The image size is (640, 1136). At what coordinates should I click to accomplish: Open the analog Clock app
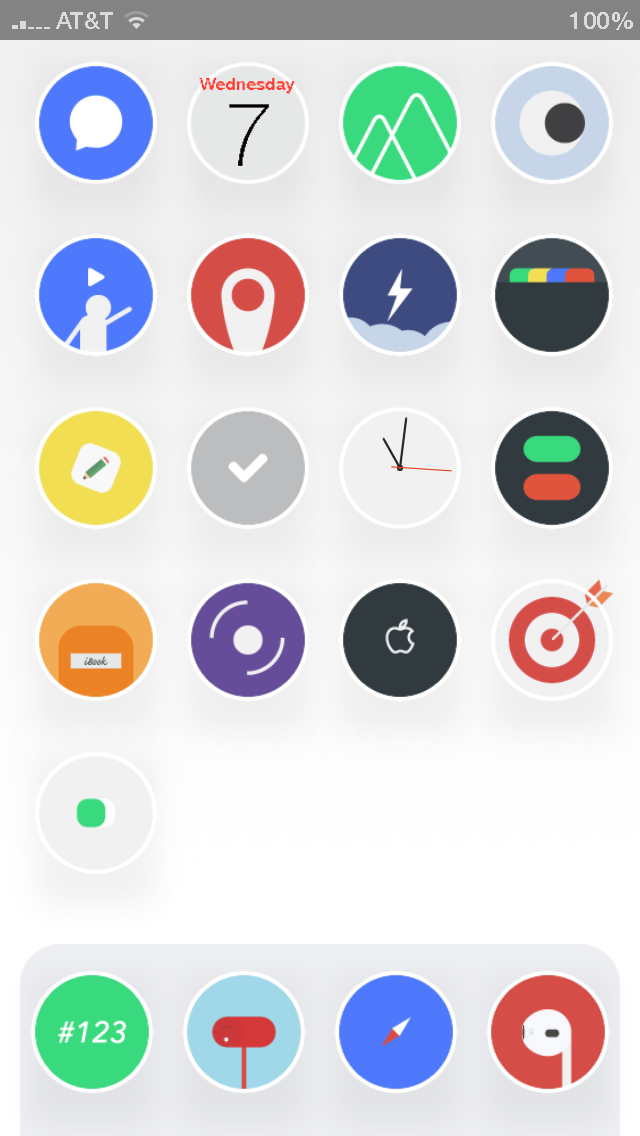(x=400, y=468)
